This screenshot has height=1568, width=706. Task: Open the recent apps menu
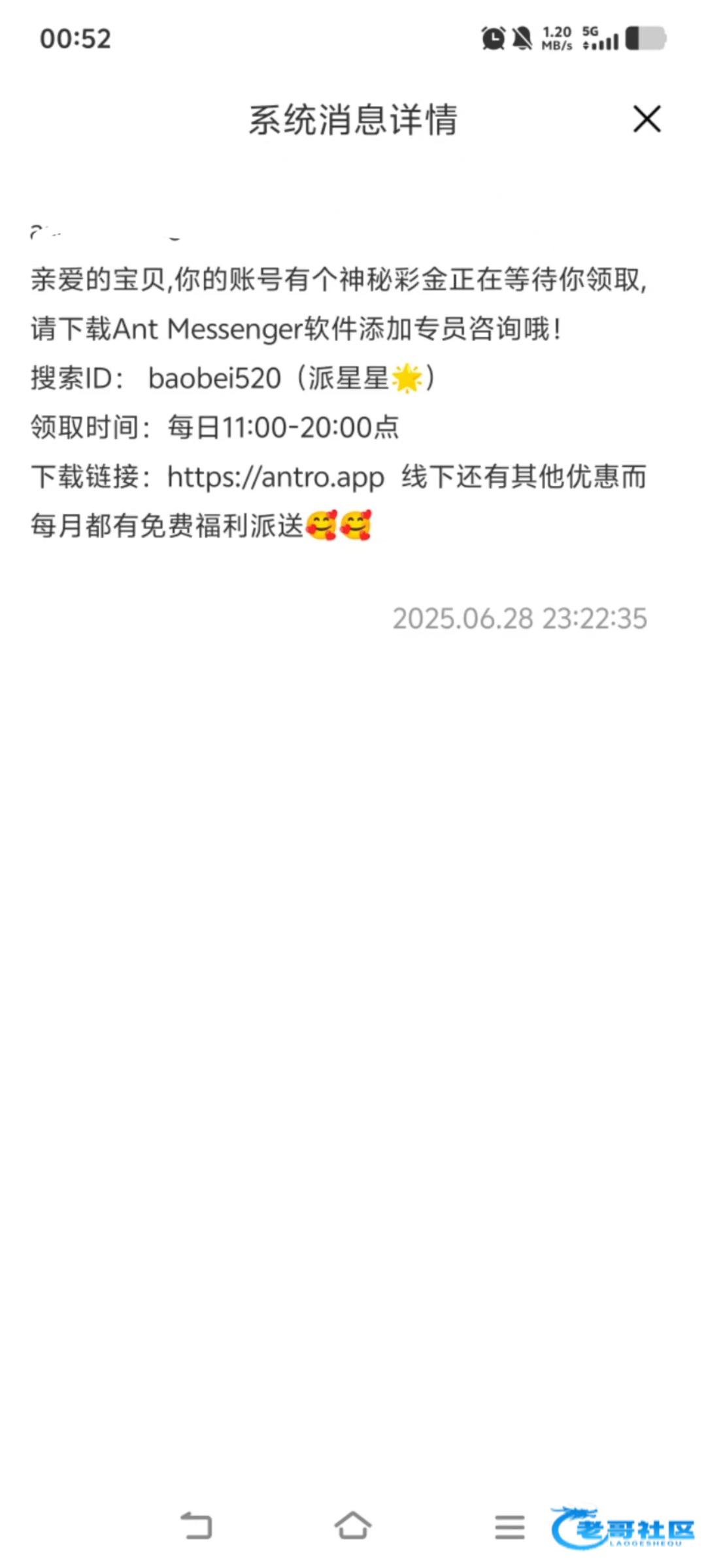(x=509, y=1527)
